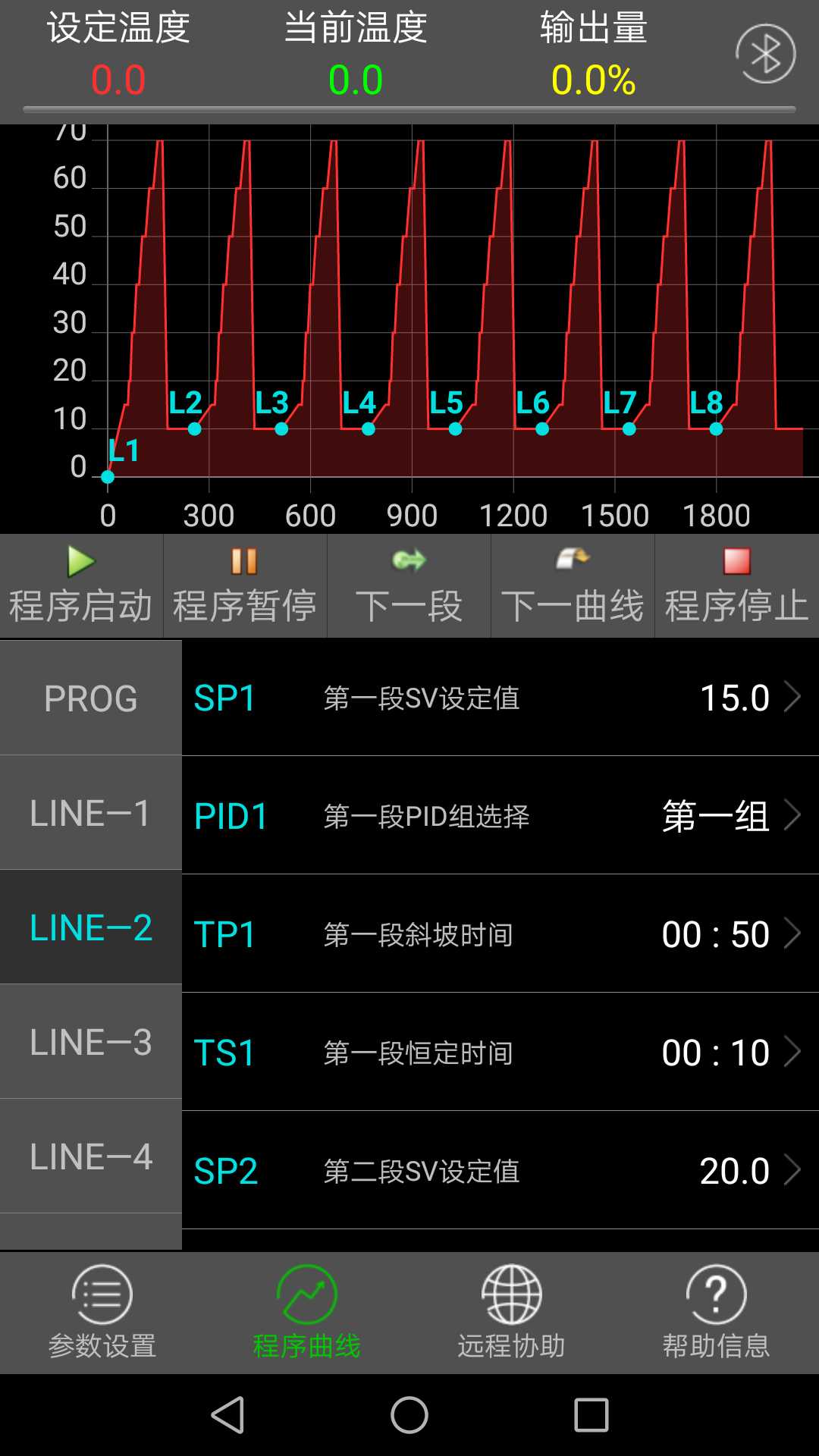Switch to 远程协助 remote assistance tab
Viewport: 819px width, 1456px height.
click(x=512, y=1313)
